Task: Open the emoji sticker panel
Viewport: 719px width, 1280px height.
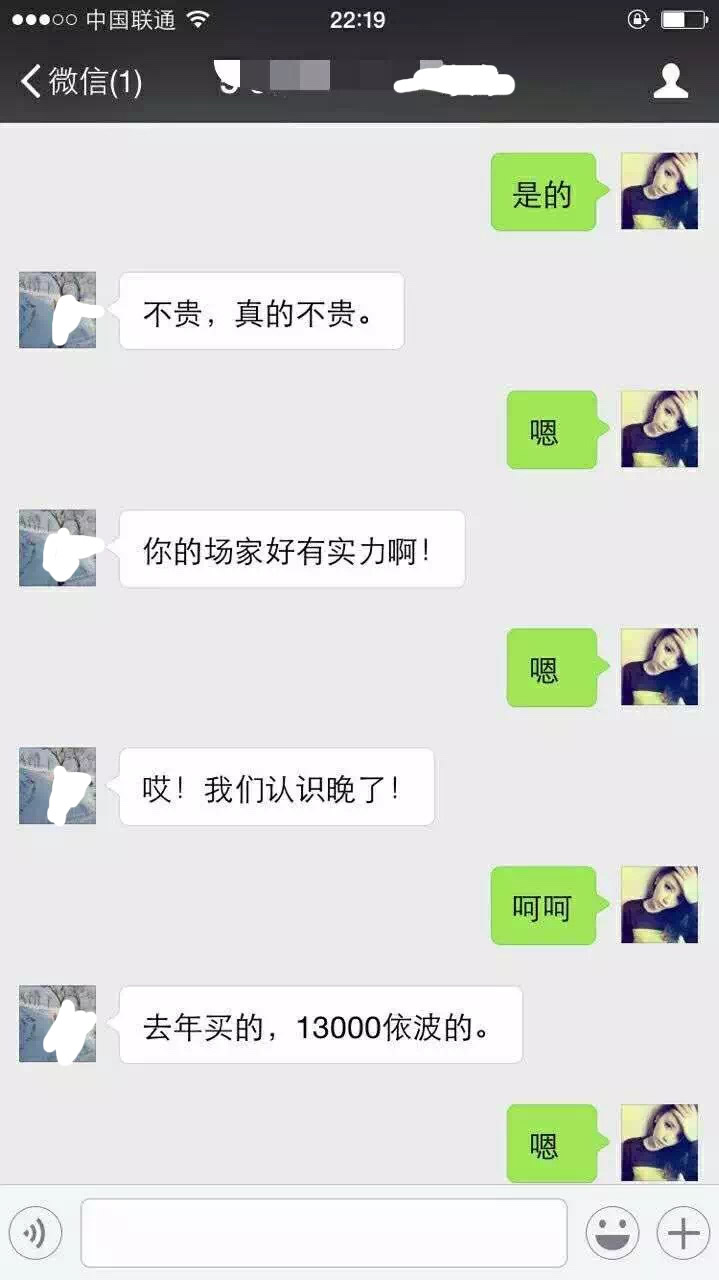Action: 612,1233
